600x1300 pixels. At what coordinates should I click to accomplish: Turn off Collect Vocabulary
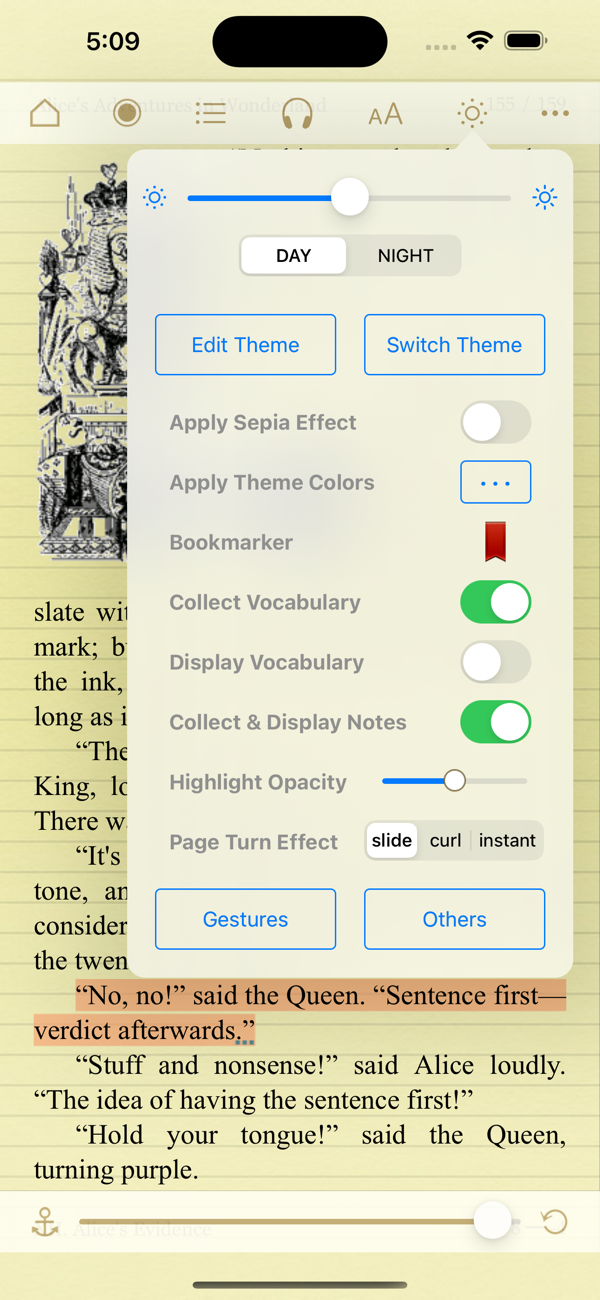pos(495,603)
